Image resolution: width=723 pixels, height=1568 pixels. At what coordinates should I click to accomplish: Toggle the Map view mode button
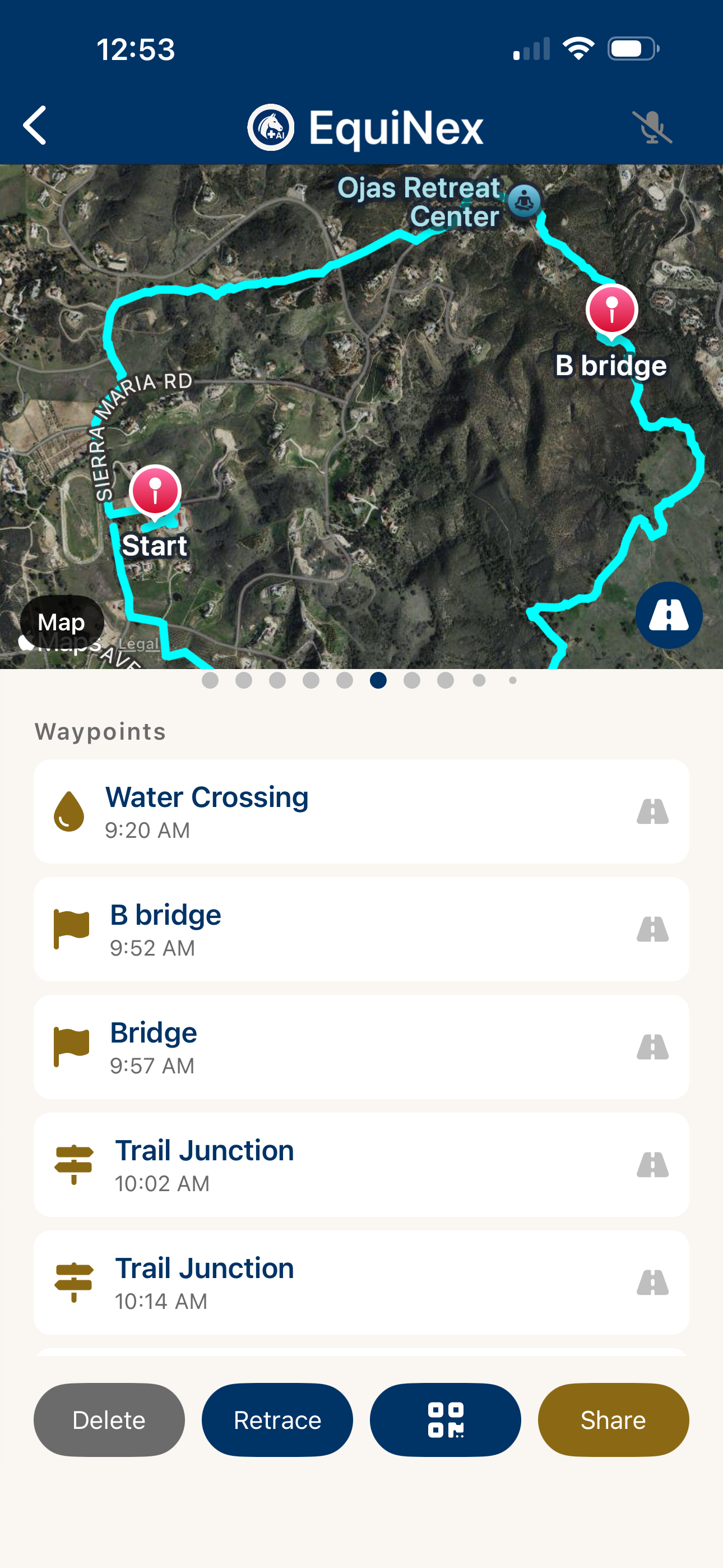(61, 622)
